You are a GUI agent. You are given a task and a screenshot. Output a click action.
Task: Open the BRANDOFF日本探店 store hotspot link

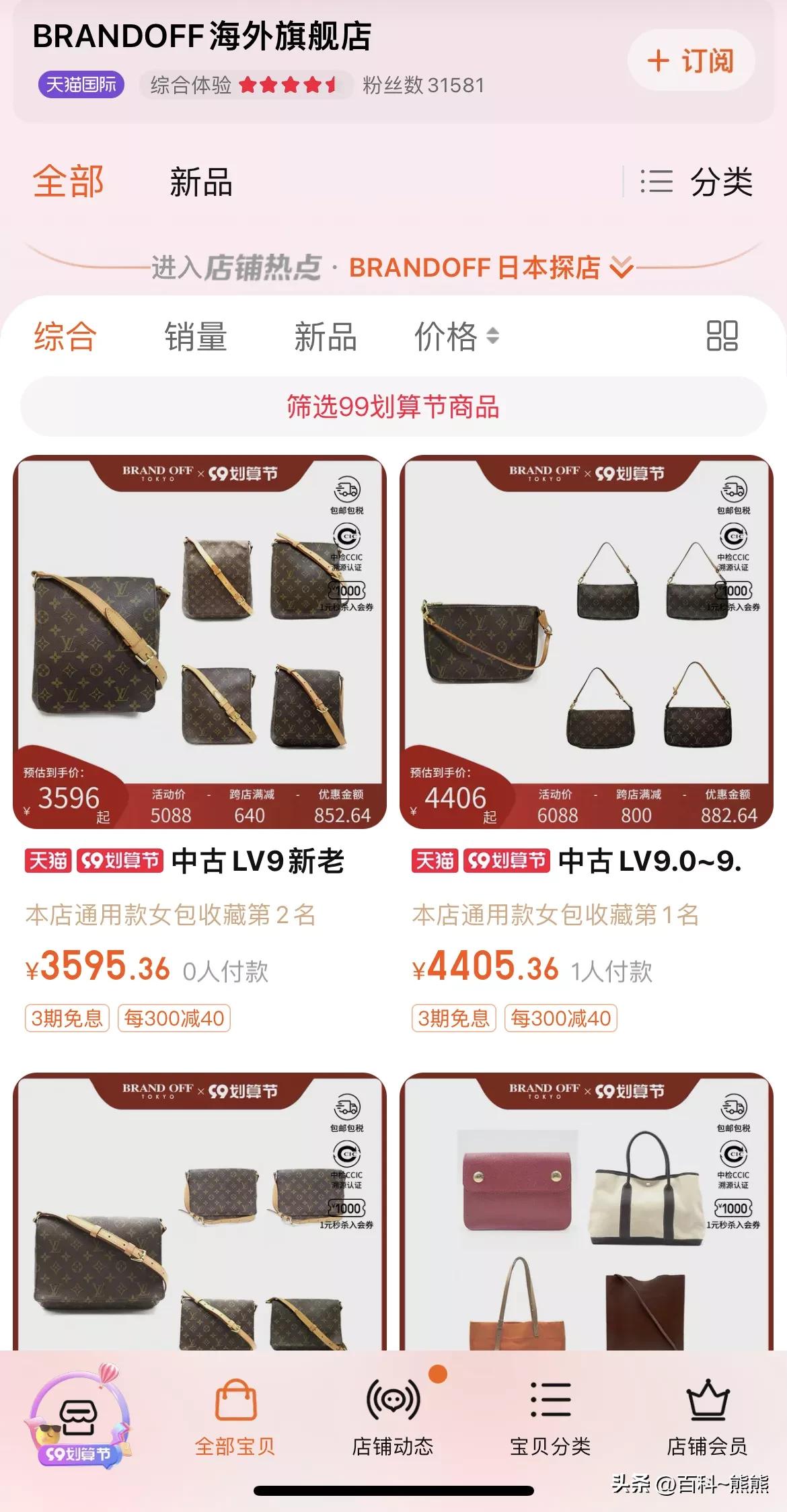tap(490, 268)
